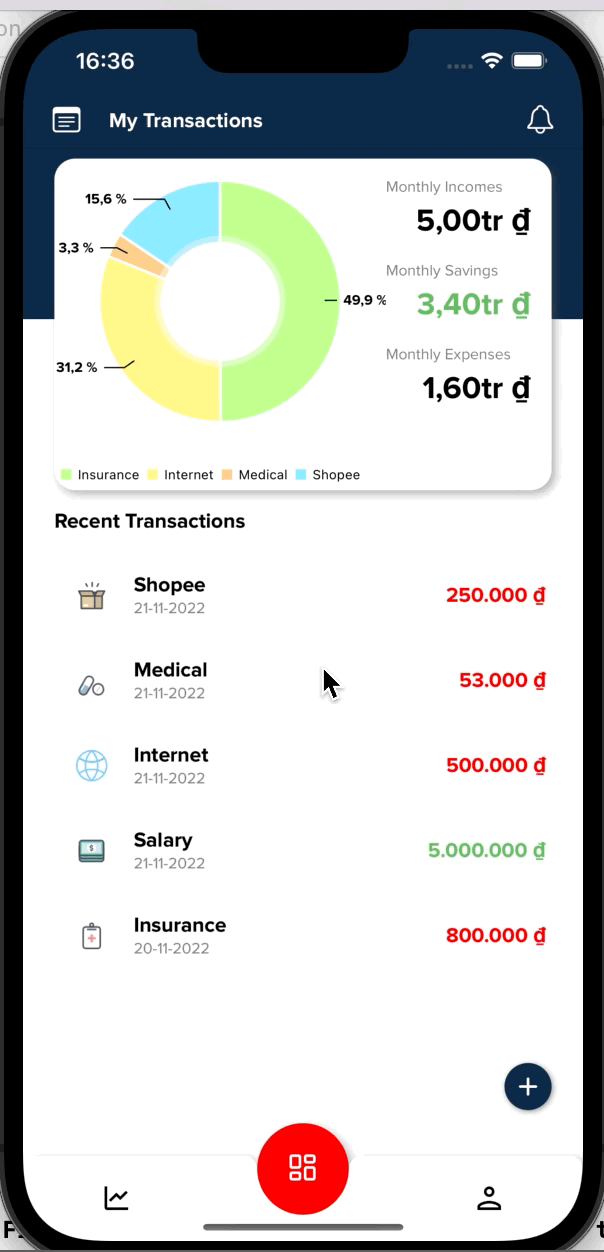Tap the transactions list icon in header
Screen dimensions: 604x1252
tap(67, 121)
